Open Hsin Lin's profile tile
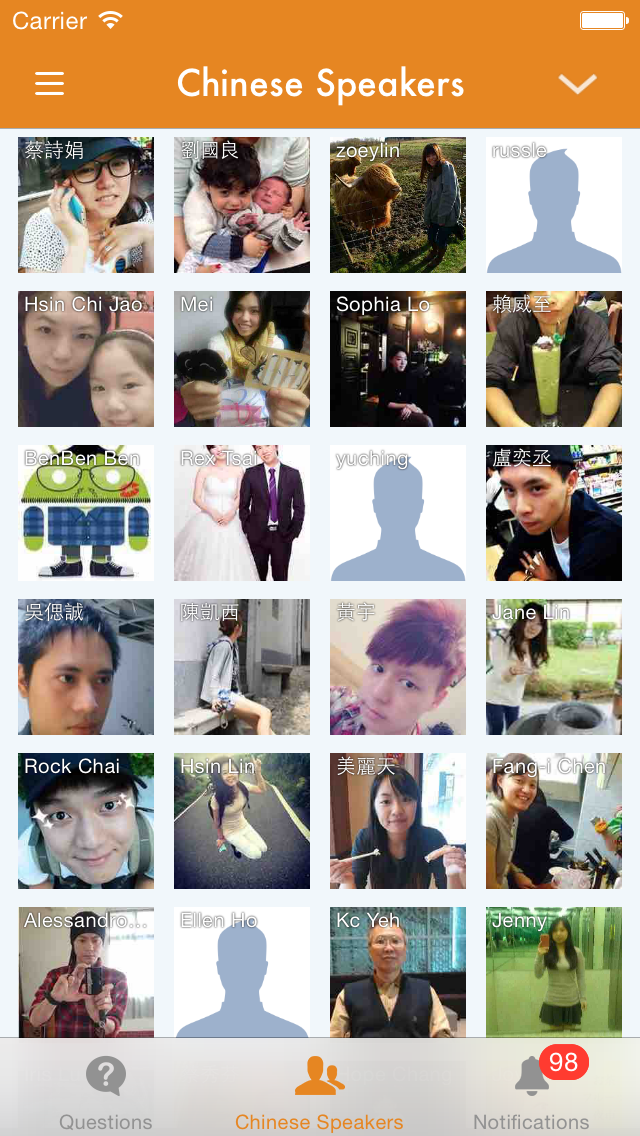This screenshot has height=1136, width=640. (x=242, y=821)
